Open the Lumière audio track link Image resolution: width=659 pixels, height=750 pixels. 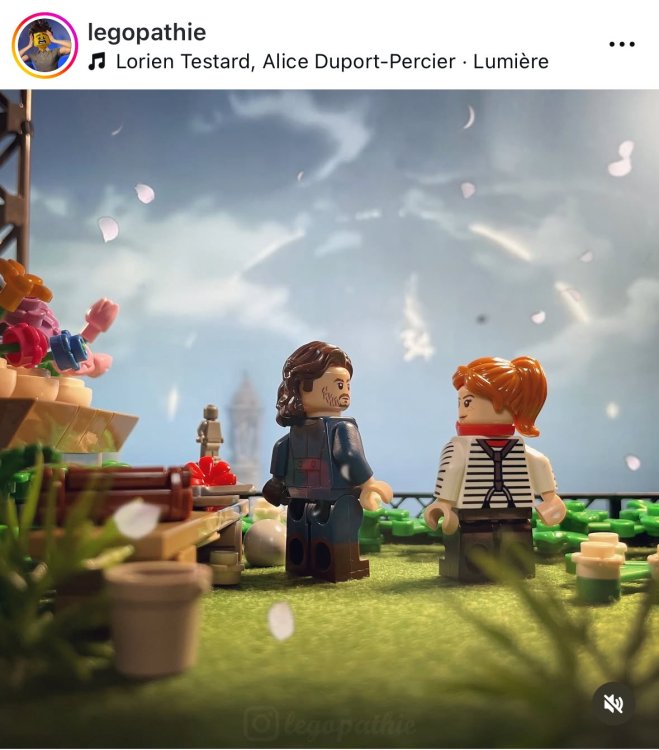(x=330, y=61)
